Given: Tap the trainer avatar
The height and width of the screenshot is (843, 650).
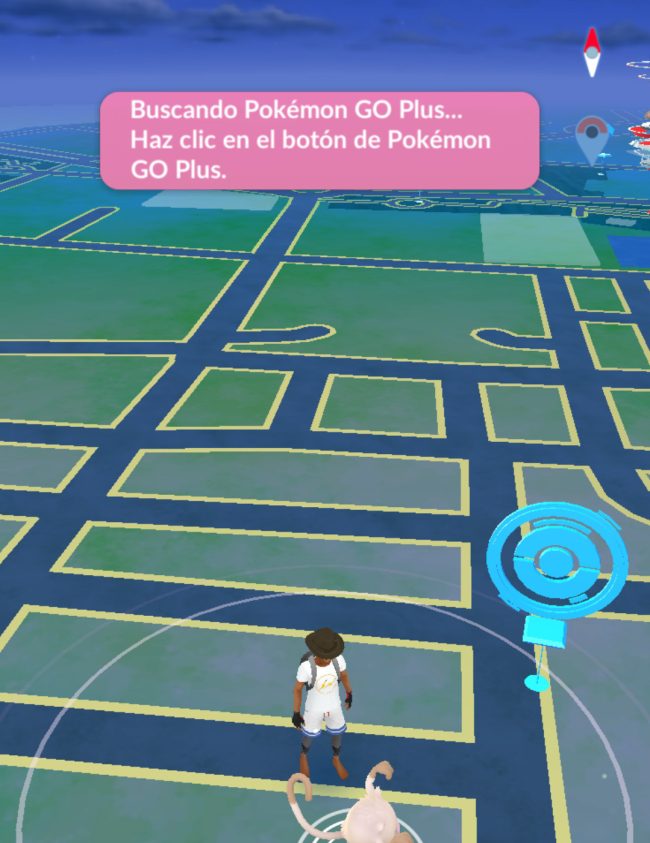Looking at the screenshot, I should click(x=321, y=703).
